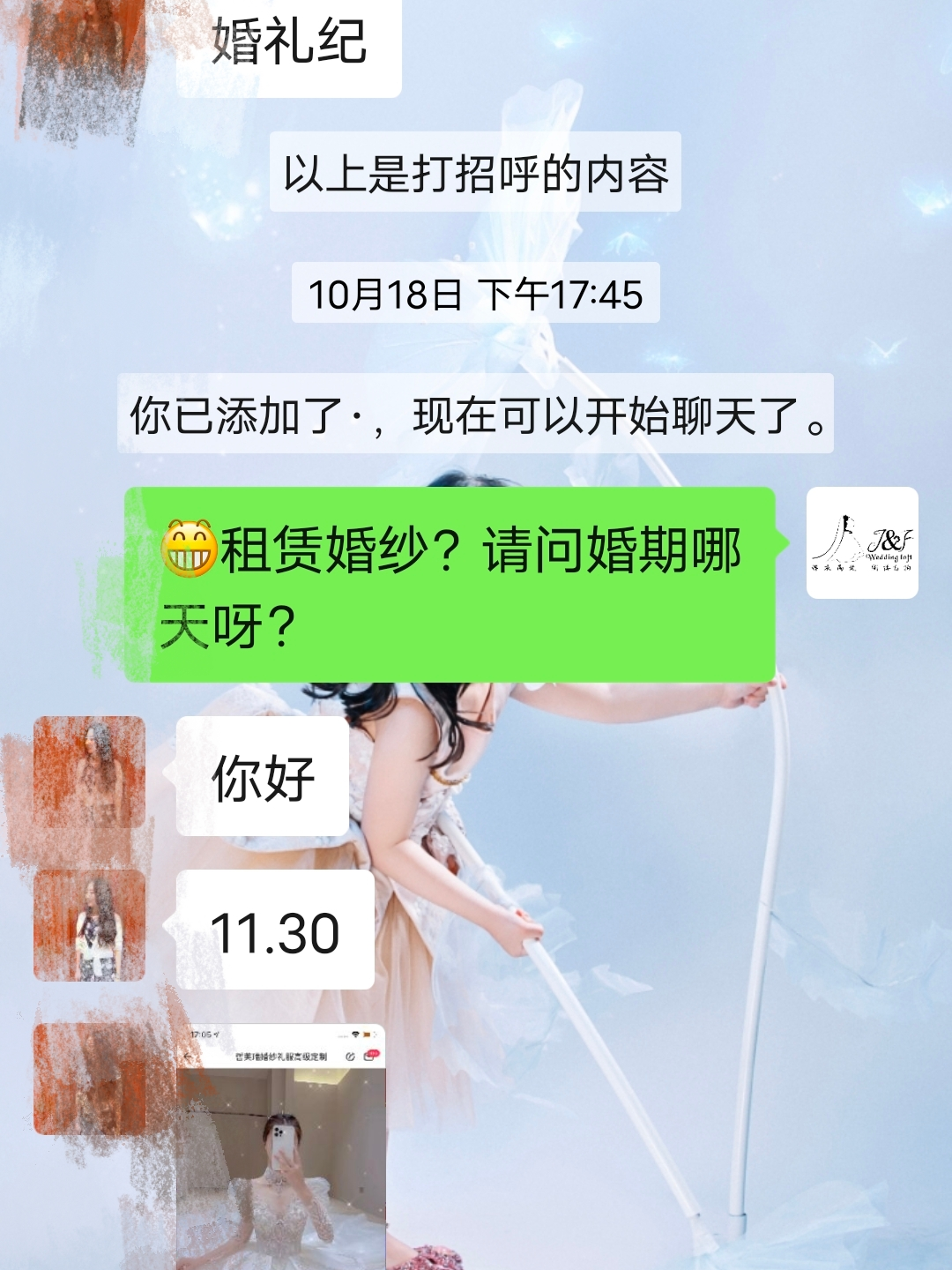Open the wedding dress screenshot image message

[281, 1147]
